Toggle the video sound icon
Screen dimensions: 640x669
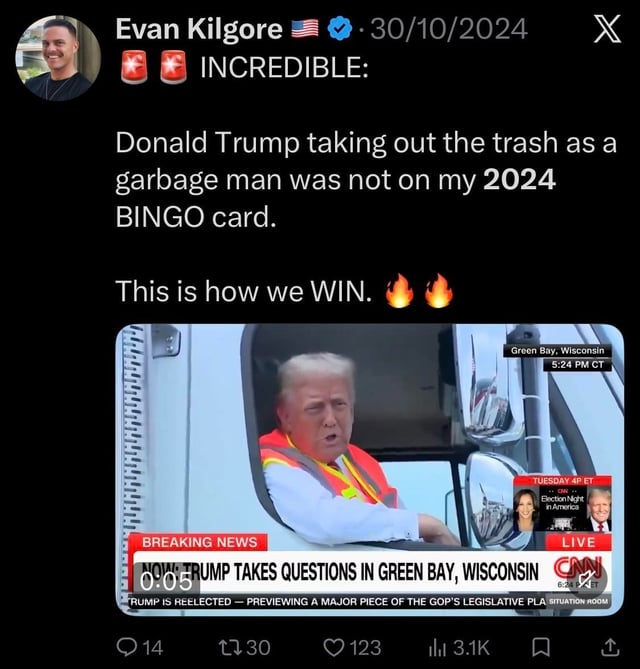point(585,579)
